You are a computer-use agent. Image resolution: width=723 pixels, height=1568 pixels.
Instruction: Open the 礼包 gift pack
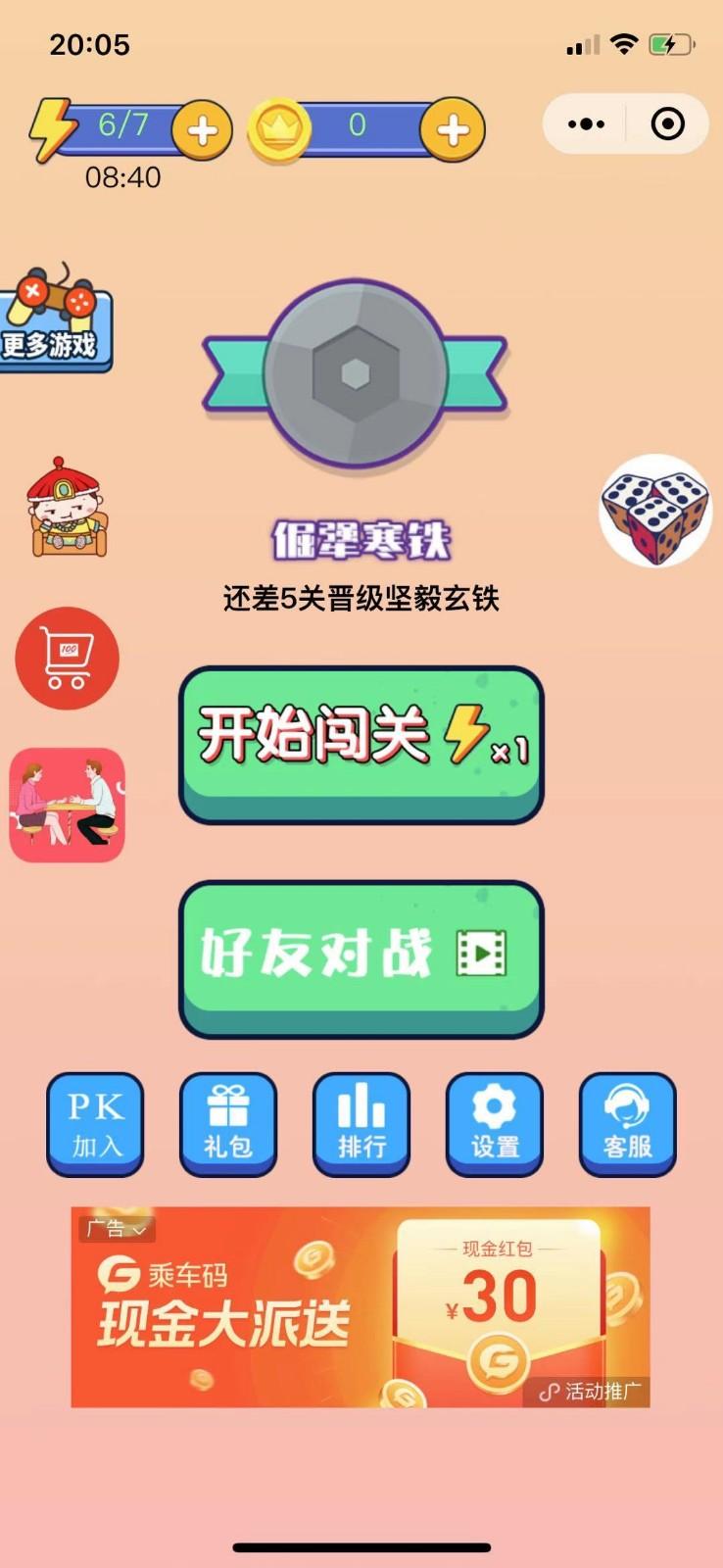coord(228,1124)
